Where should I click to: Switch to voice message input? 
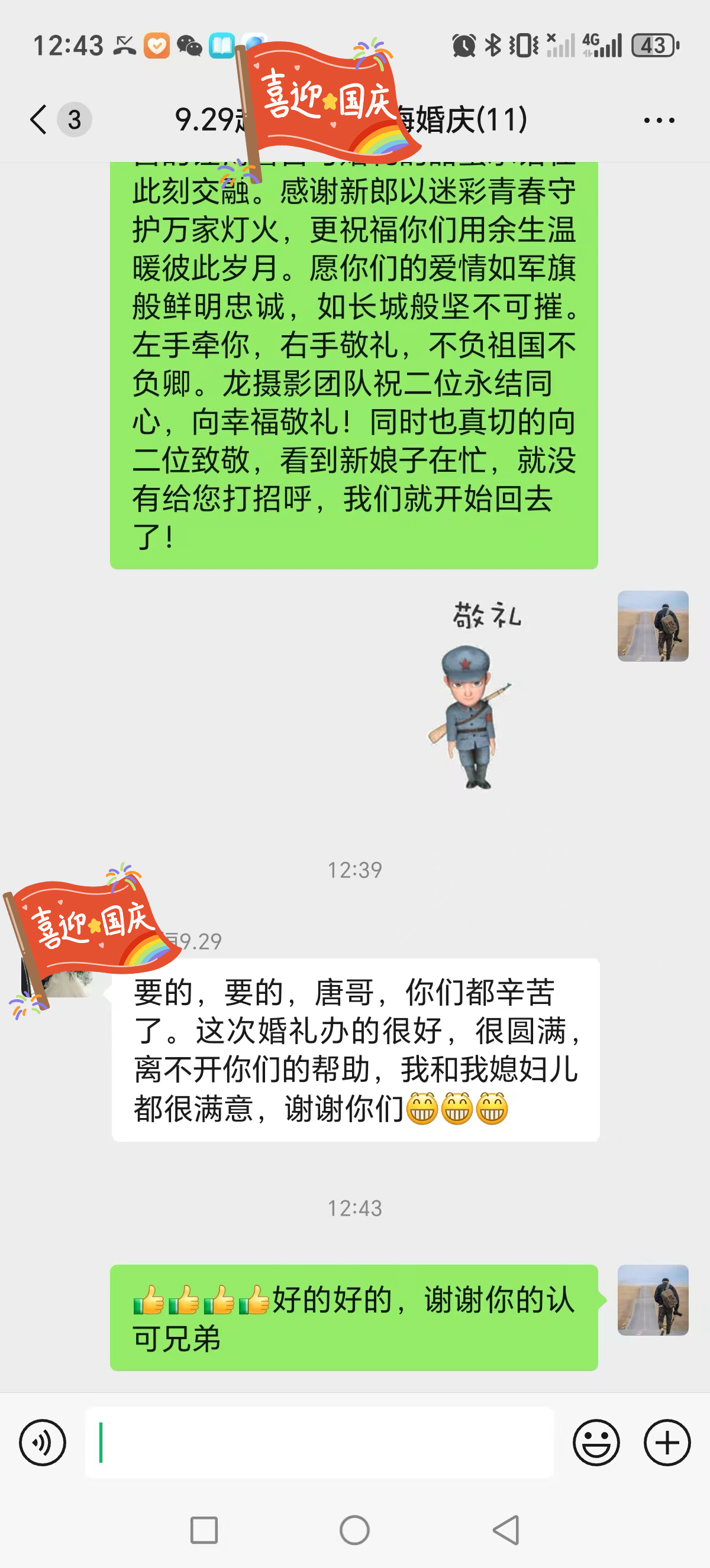(43, 1442)
